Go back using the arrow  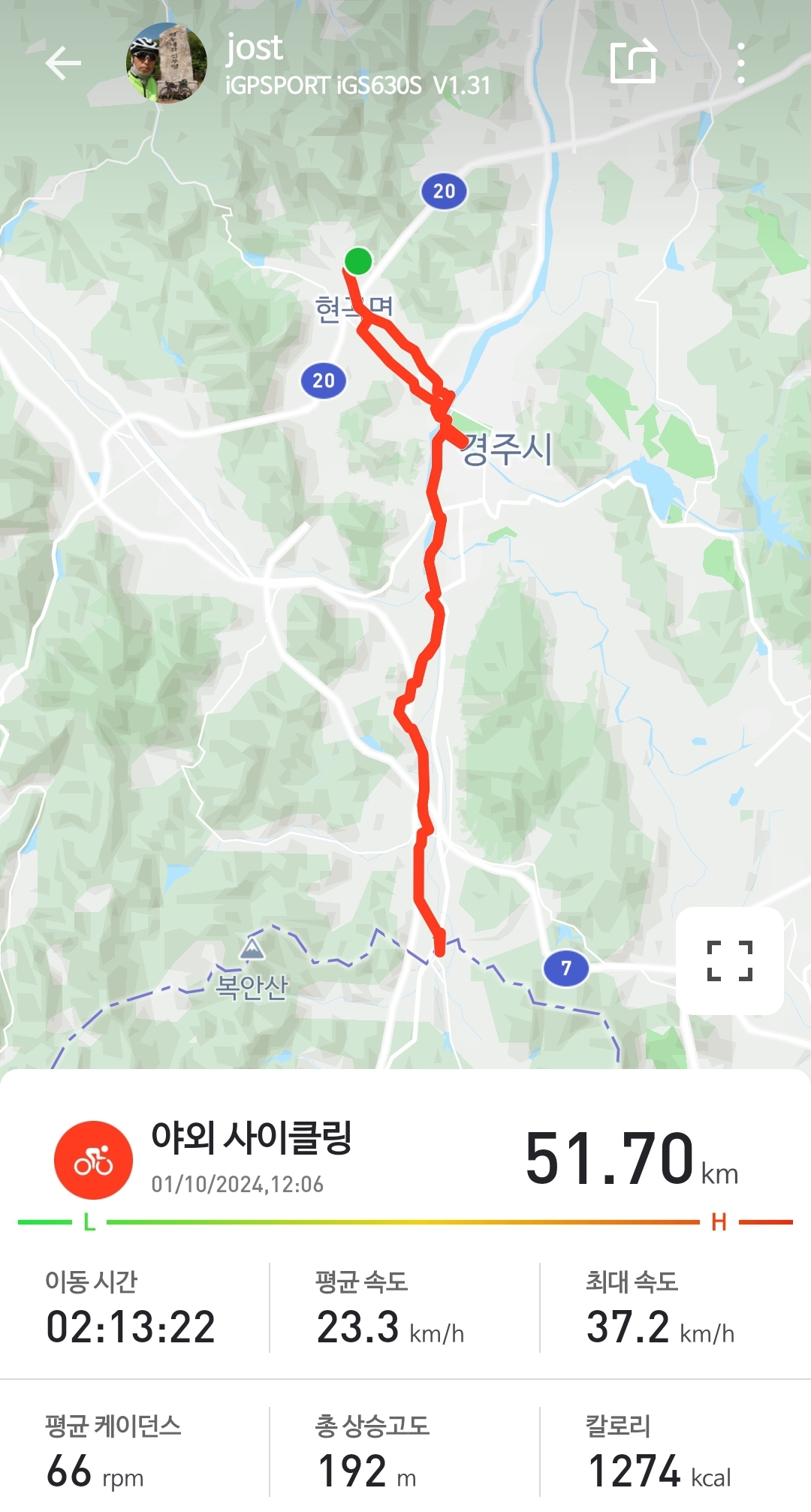63,63
